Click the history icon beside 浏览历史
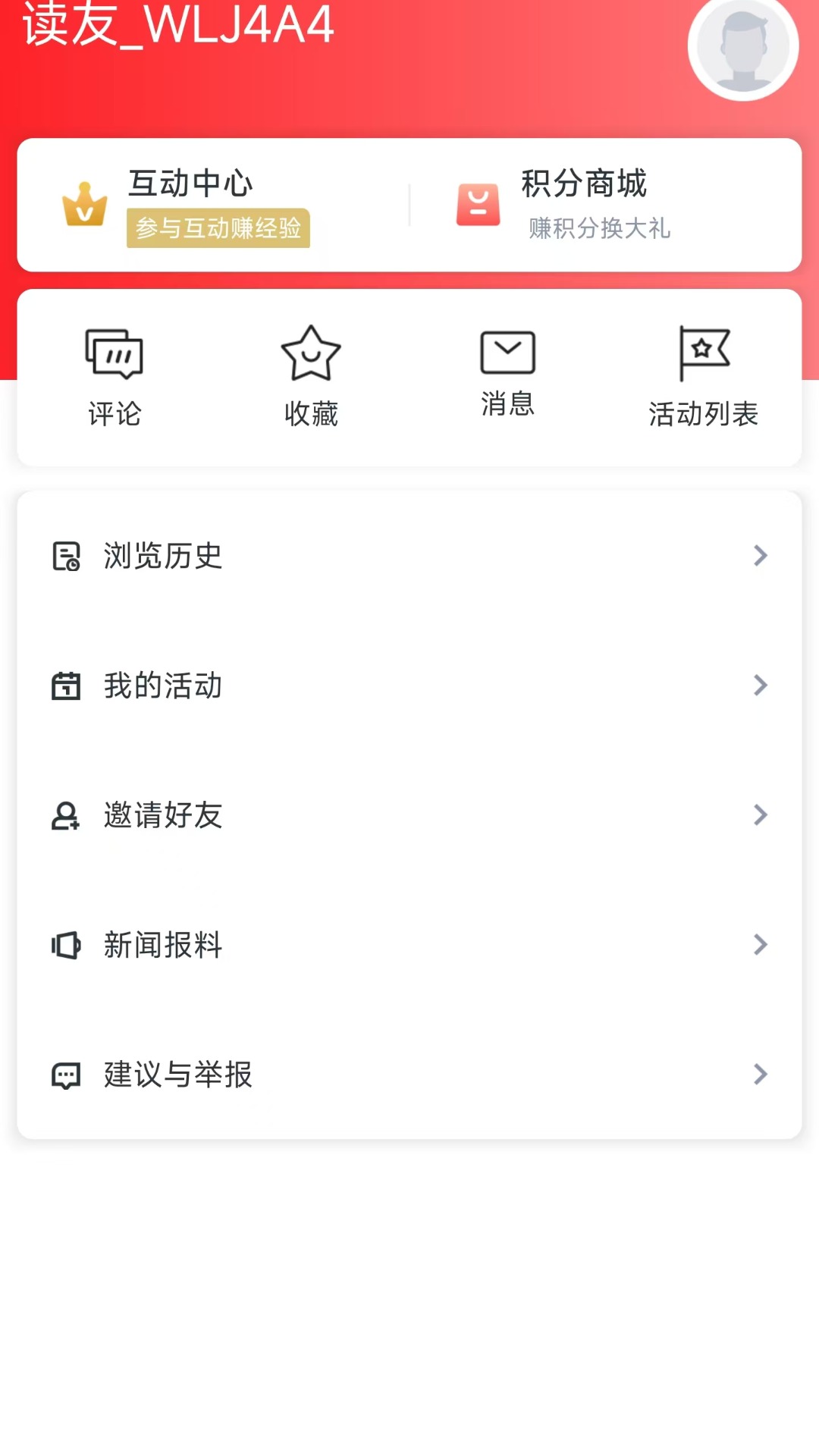The image size is (819, 1456). (65, 556)
